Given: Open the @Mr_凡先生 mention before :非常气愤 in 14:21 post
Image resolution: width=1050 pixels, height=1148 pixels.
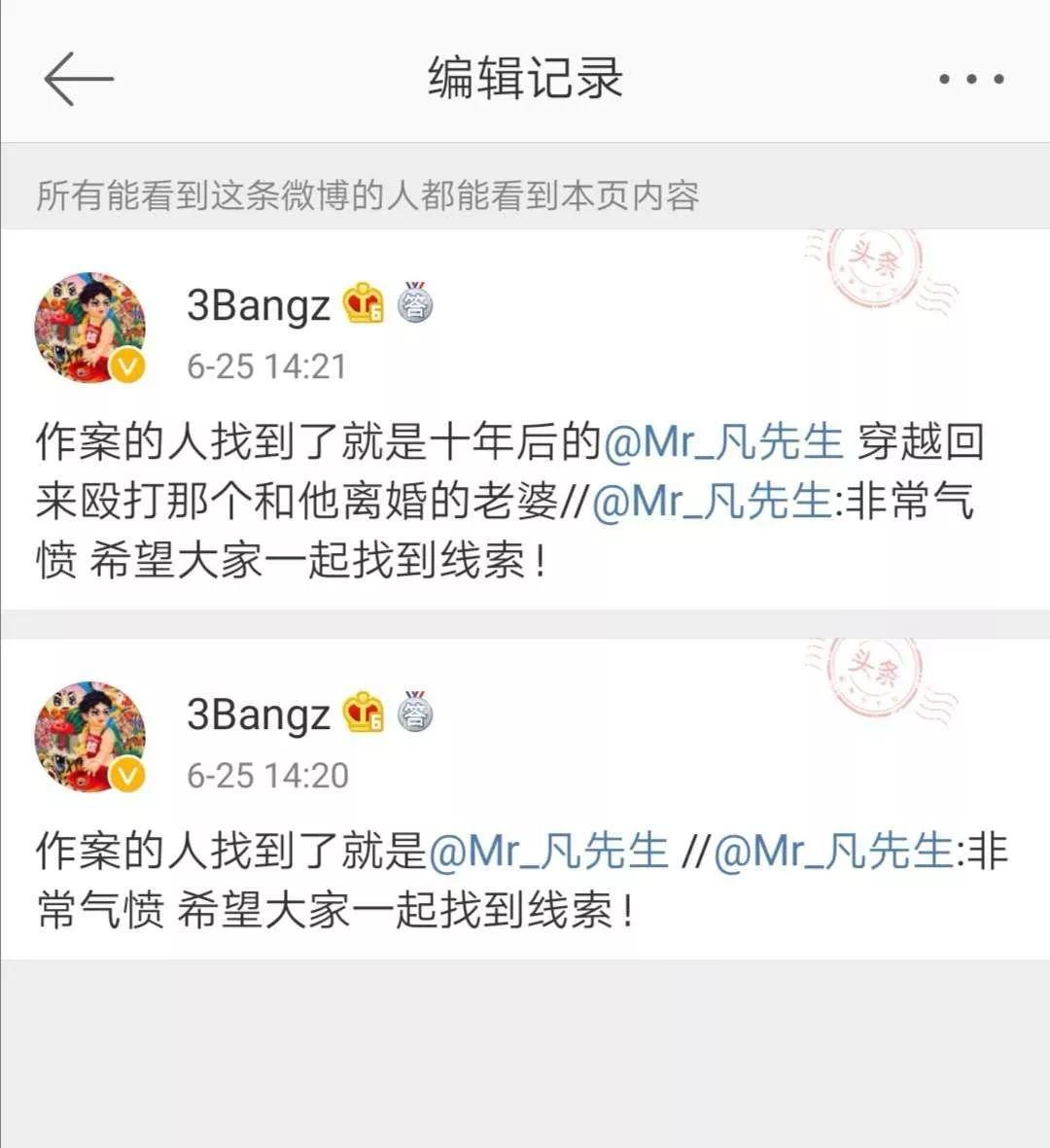Looking at the screenshot, I should 711,503.
